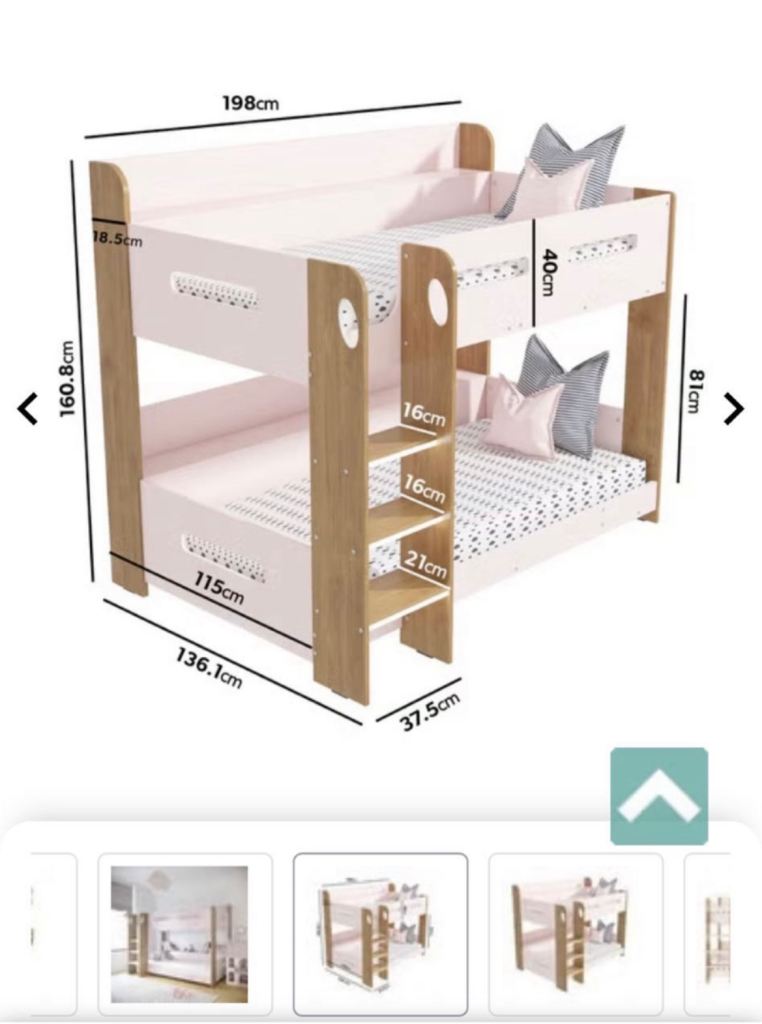Open the ladder close-up thumbnail on far right
The width and height of the screenshot is (762, 1024).
[722, 933]
